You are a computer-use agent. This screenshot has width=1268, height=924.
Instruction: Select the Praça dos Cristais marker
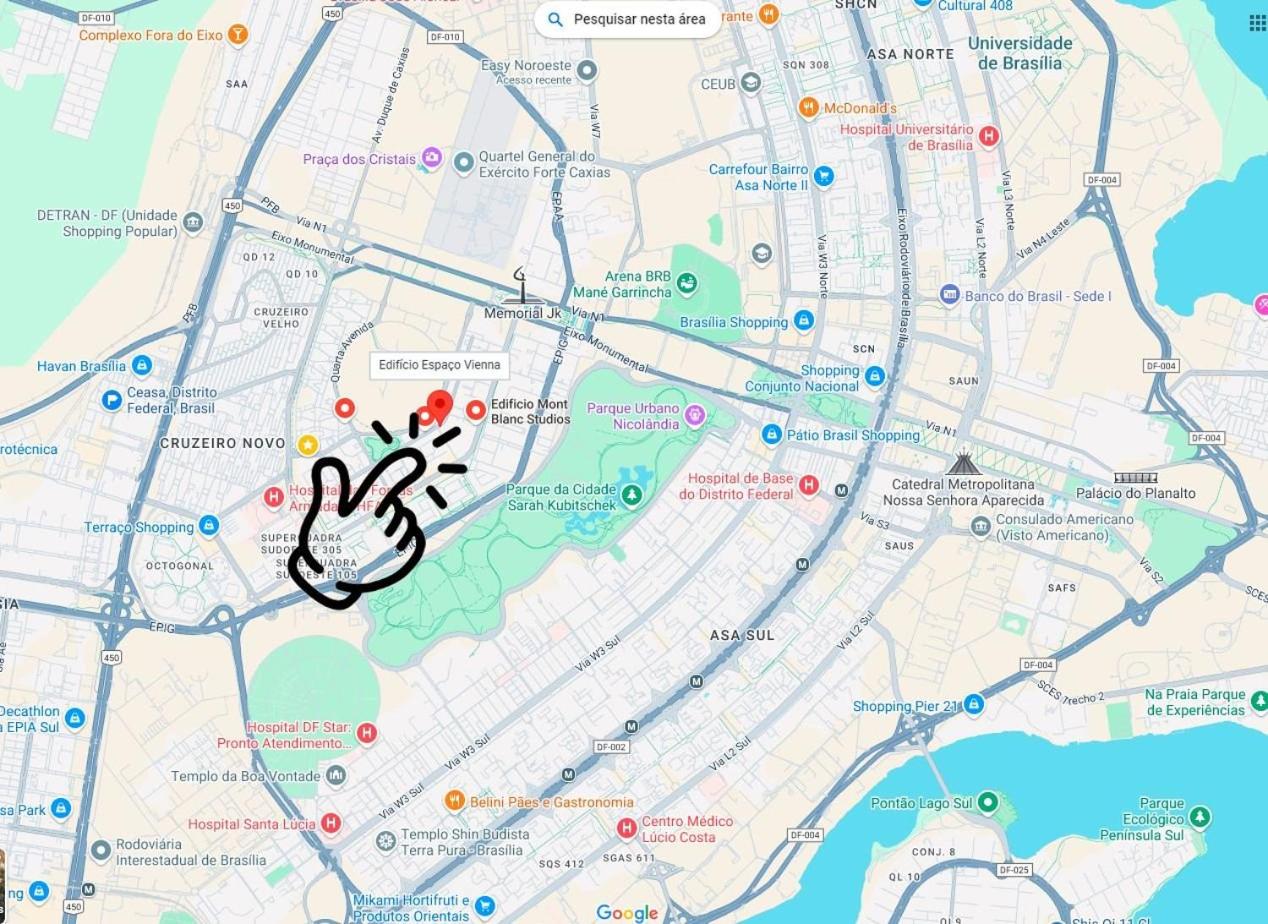[431, 158]
